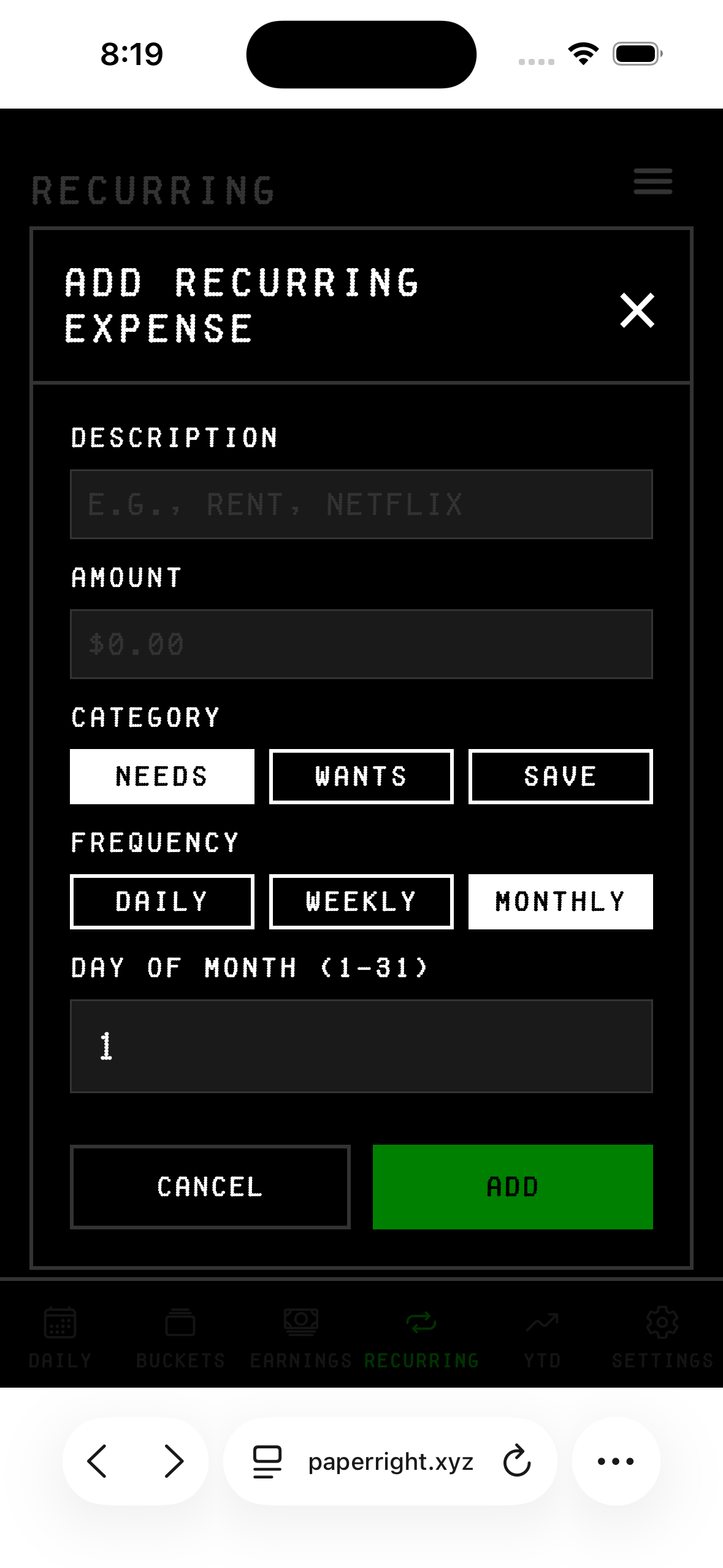
Task: Open the Buckets icon in bottom navigation
Action: coord(178,1322)
